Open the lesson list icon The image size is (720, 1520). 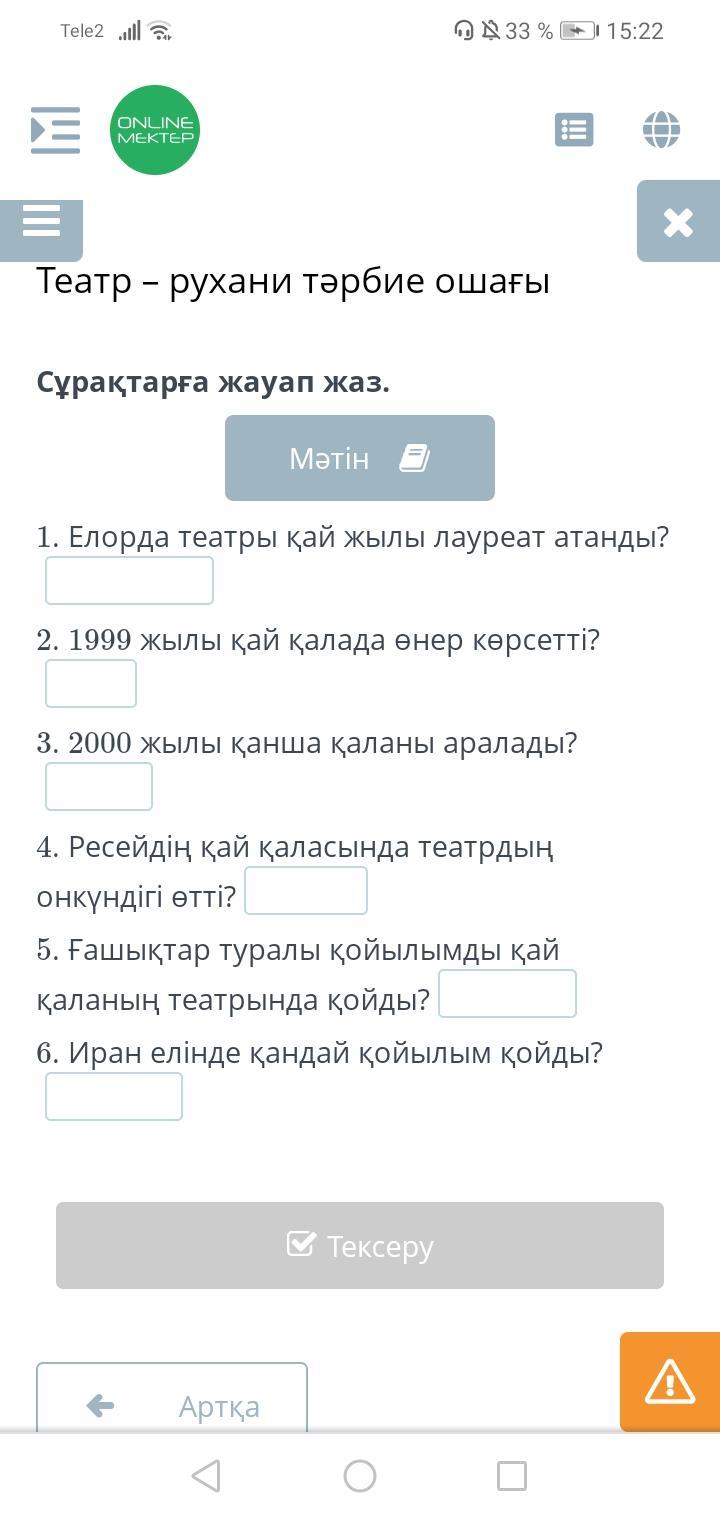tap(574, 130)
